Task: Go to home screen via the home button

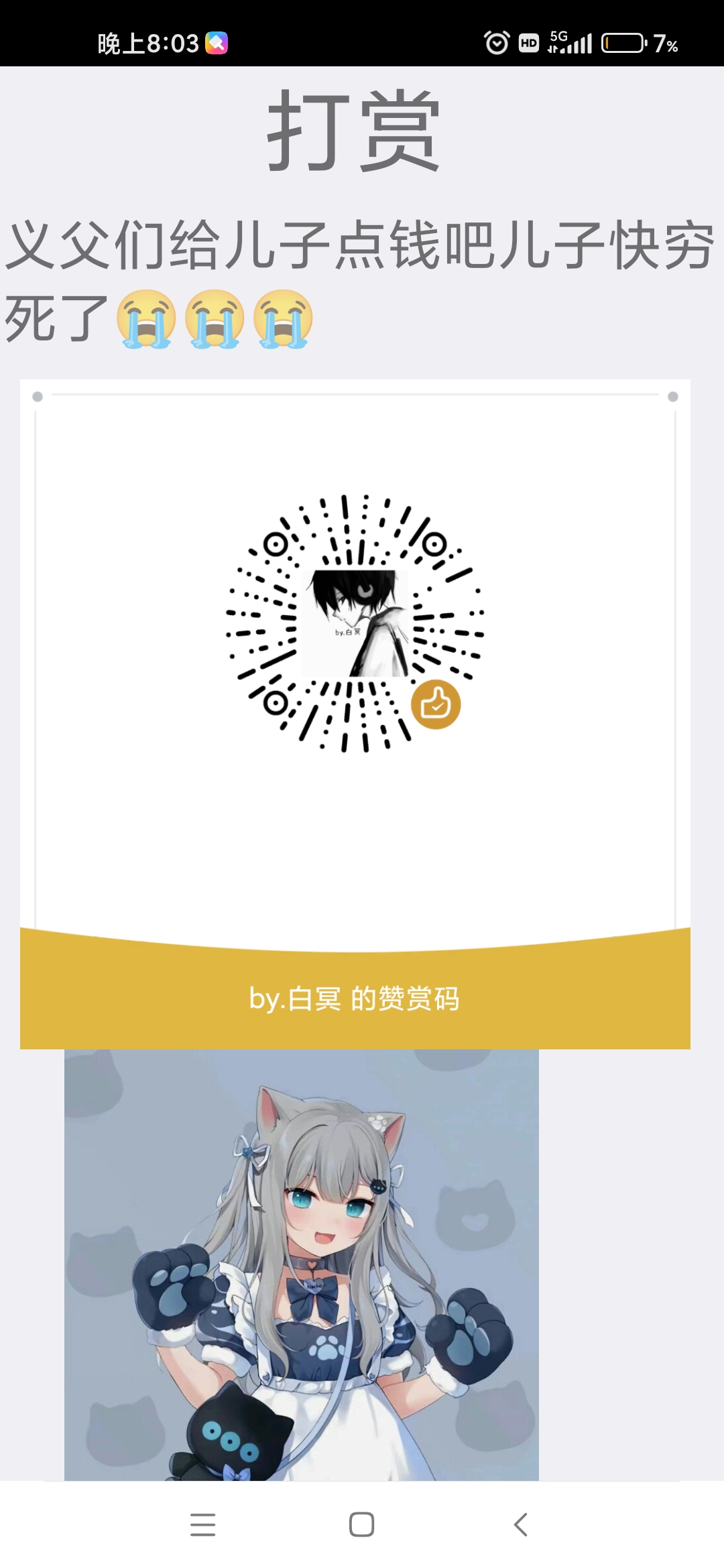Action: pos(362,1524)
